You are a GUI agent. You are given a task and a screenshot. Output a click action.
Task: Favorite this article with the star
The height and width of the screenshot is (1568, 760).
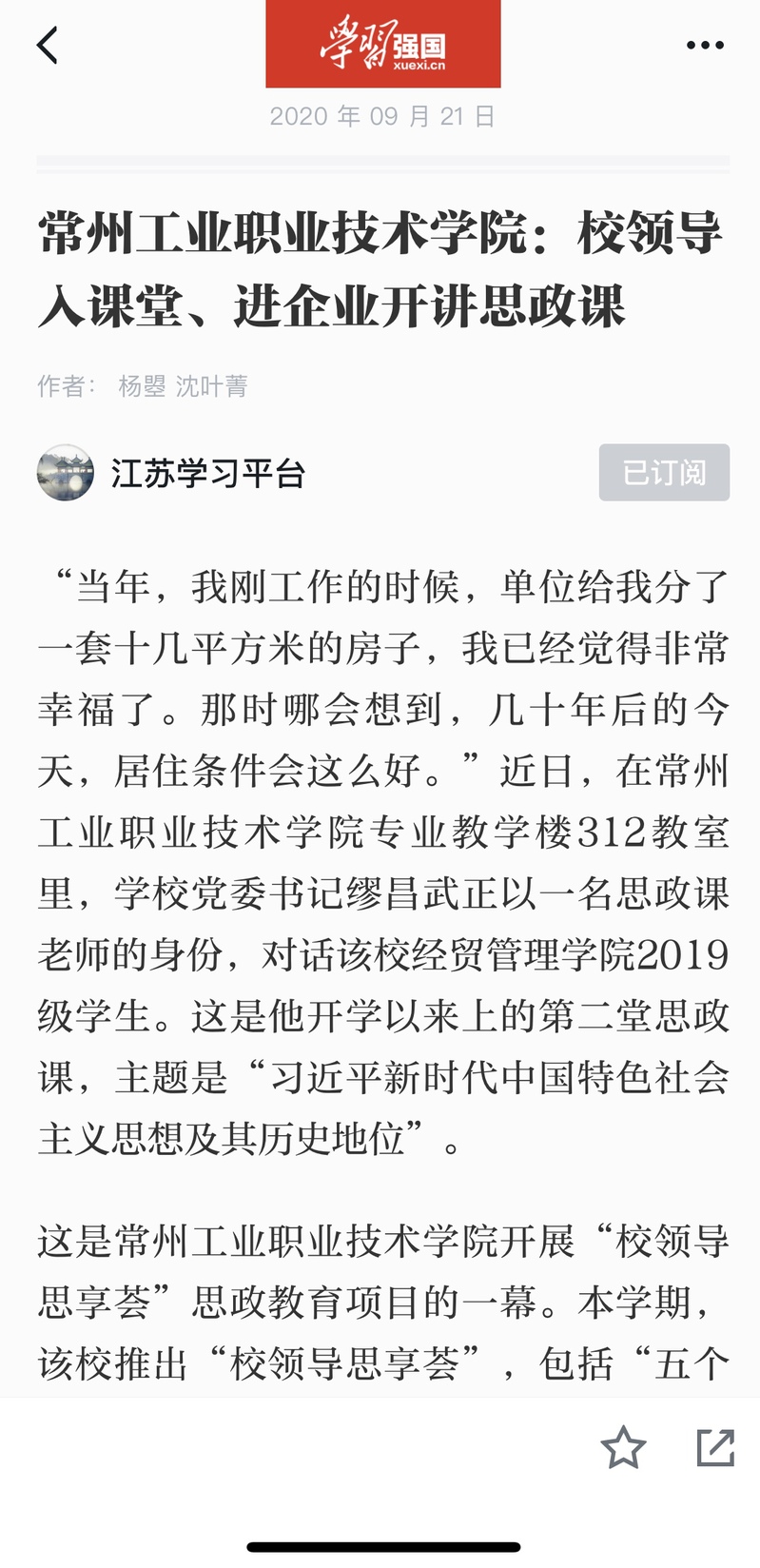point(623,1447)
